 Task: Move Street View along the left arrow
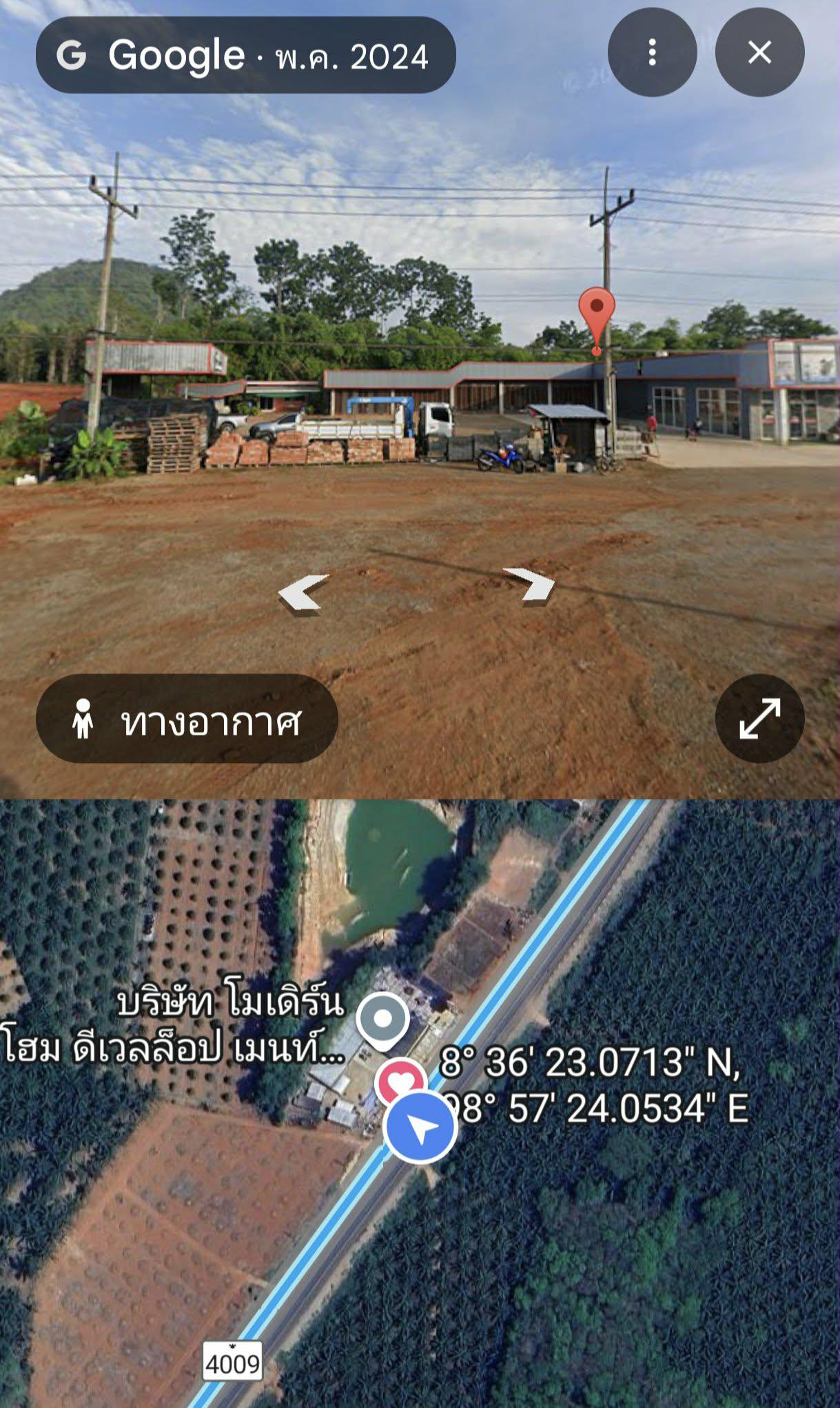click(x=303, y=592)
